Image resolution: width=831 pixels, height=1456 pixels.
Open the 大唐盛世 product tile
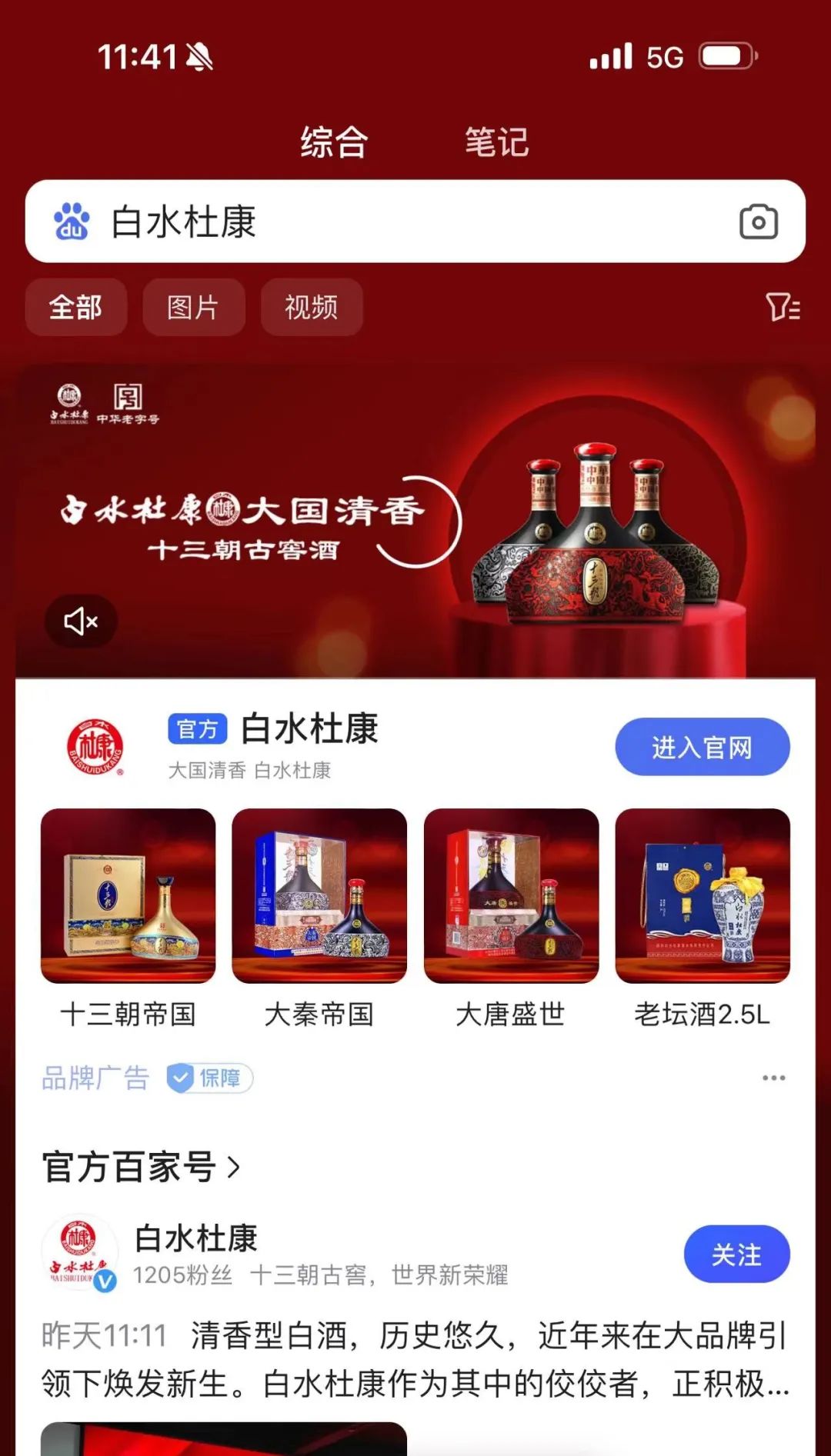(510, 915)
